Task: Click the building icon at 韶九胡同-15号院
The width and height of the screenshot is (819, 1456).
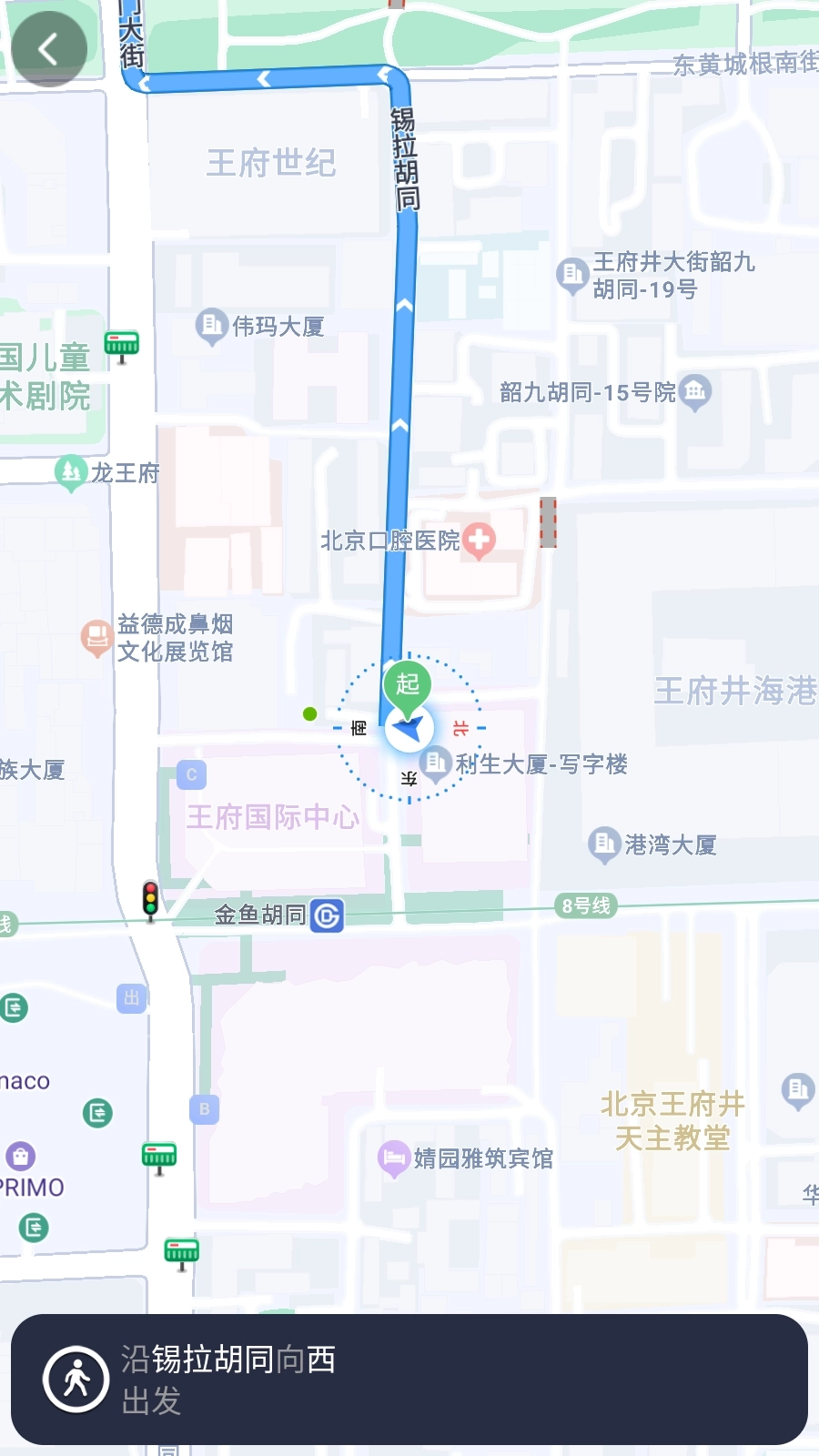Action: (x=695, y=389)
